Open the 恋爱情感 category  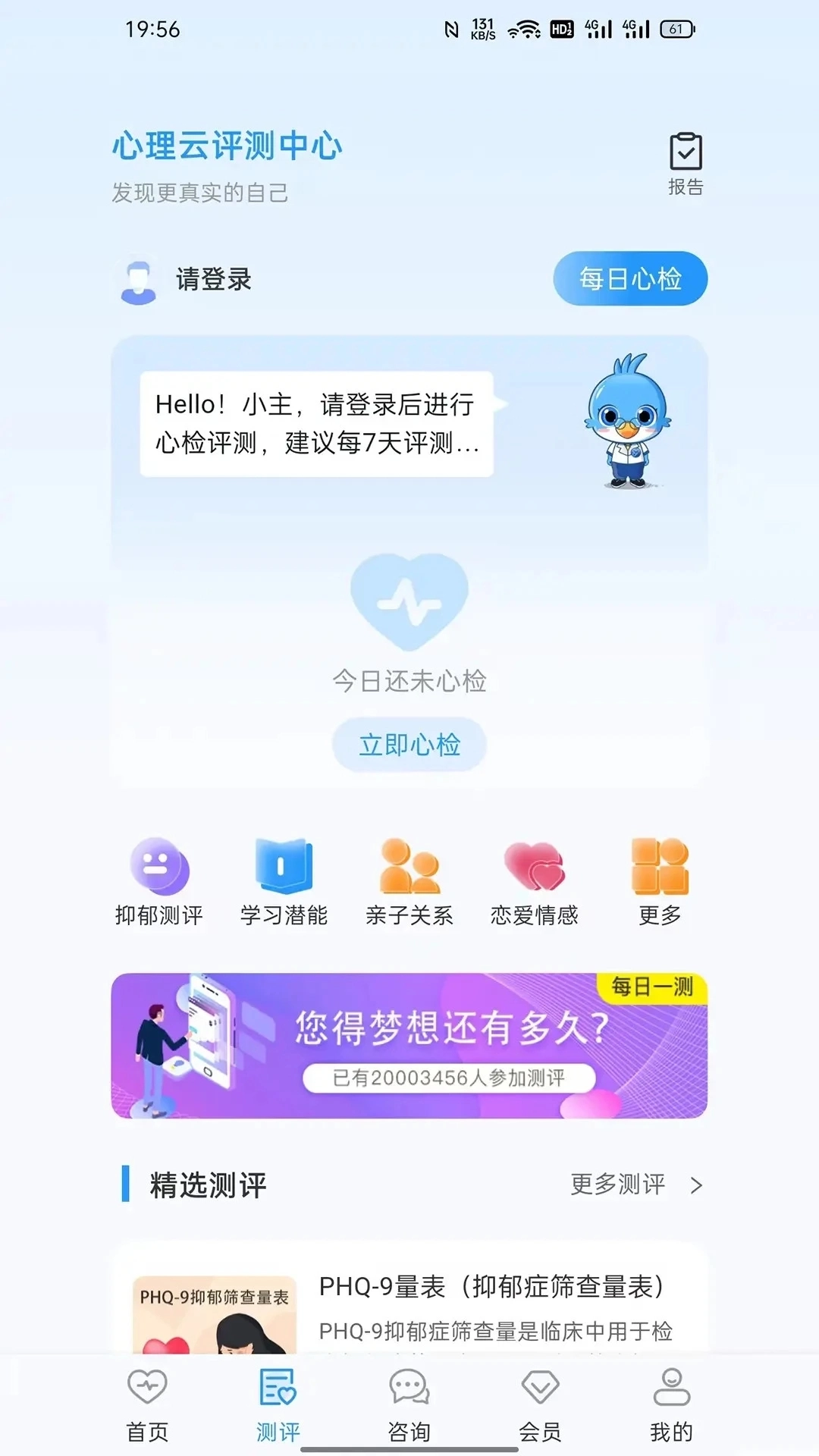pyautogui.click(x=534, y=882)
